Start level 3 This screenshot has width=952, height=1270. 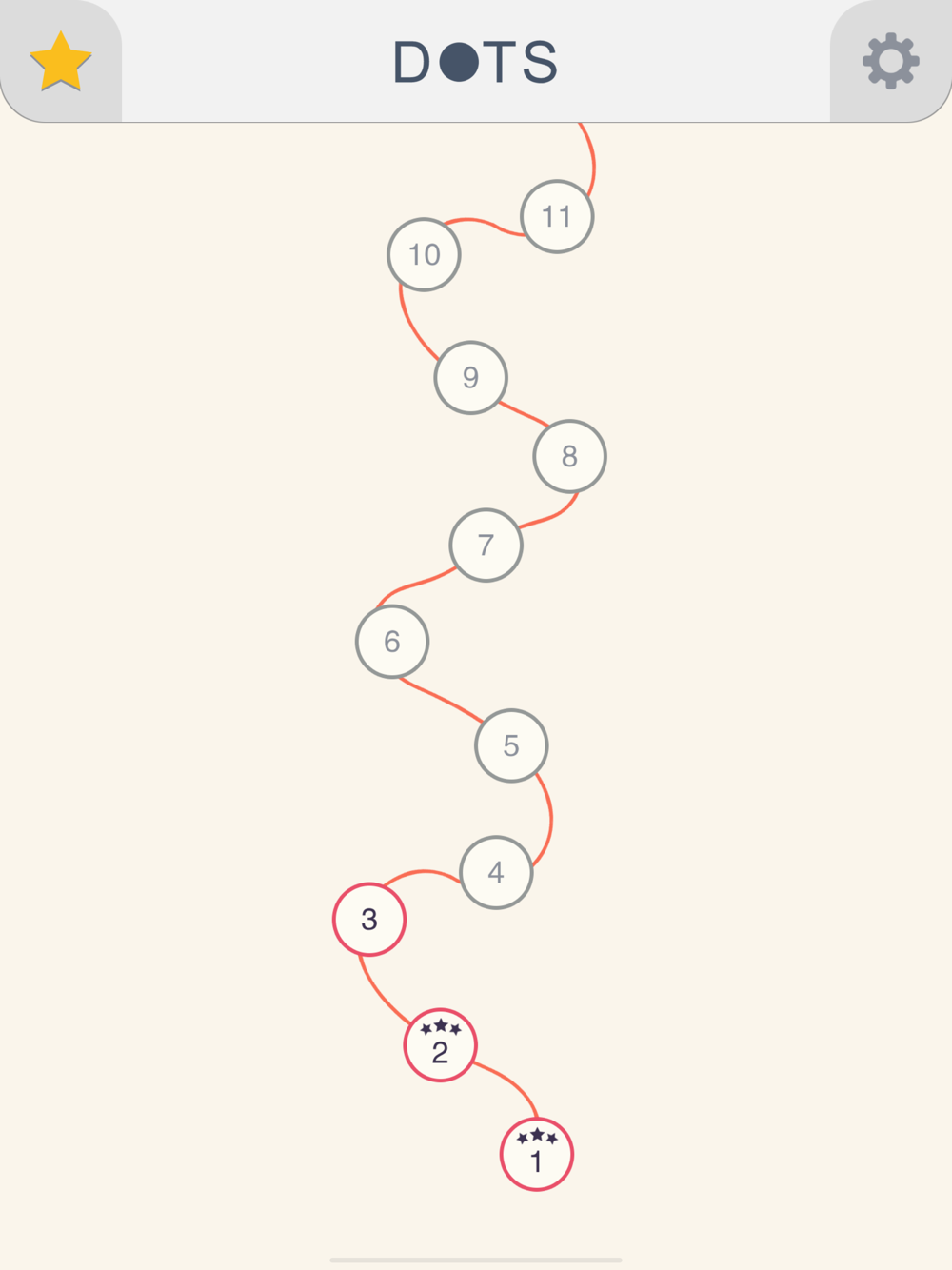(x=369, y=919)
